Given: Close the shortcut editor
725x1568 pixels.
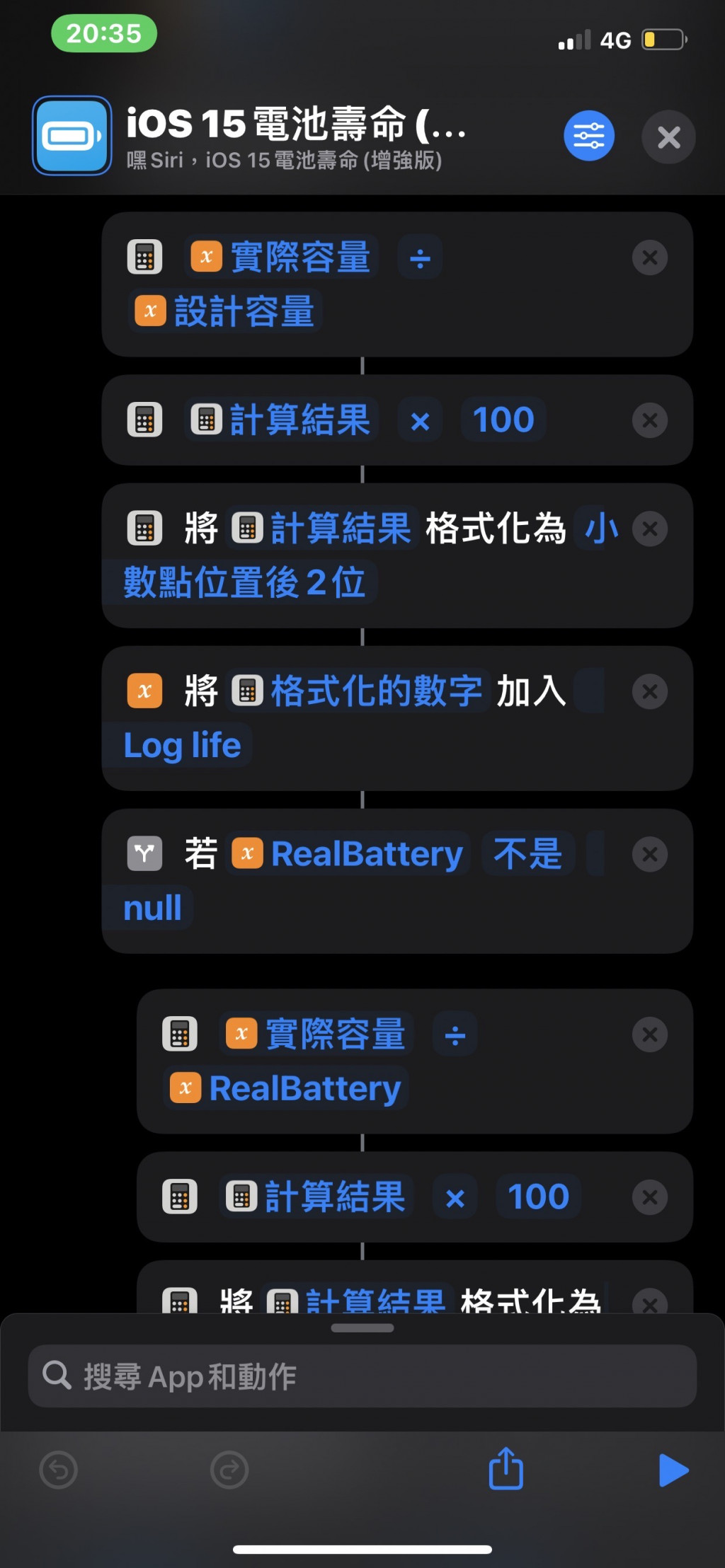Looking at the screenshot, I should [x=668, y=137].
